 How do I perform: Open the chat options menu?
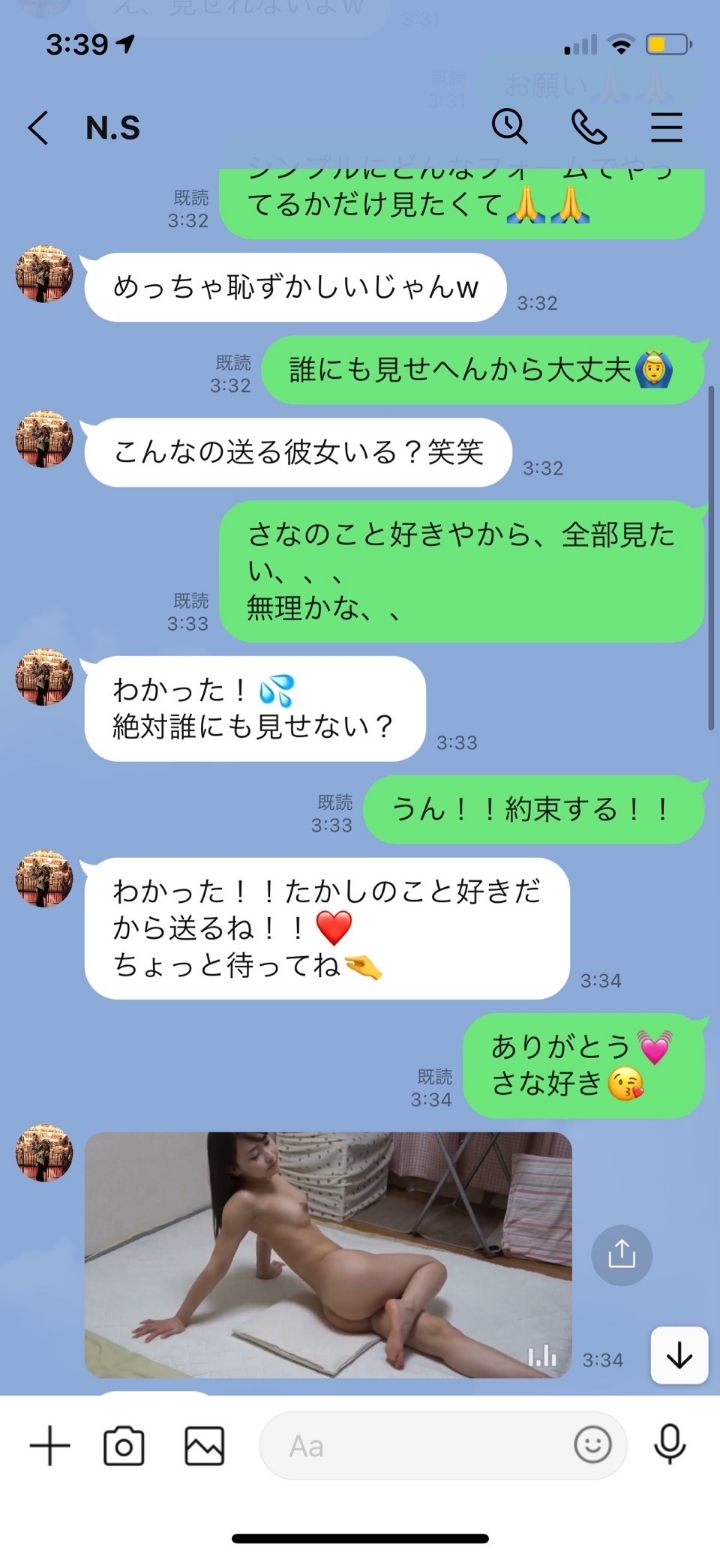(x=667, y=127)
